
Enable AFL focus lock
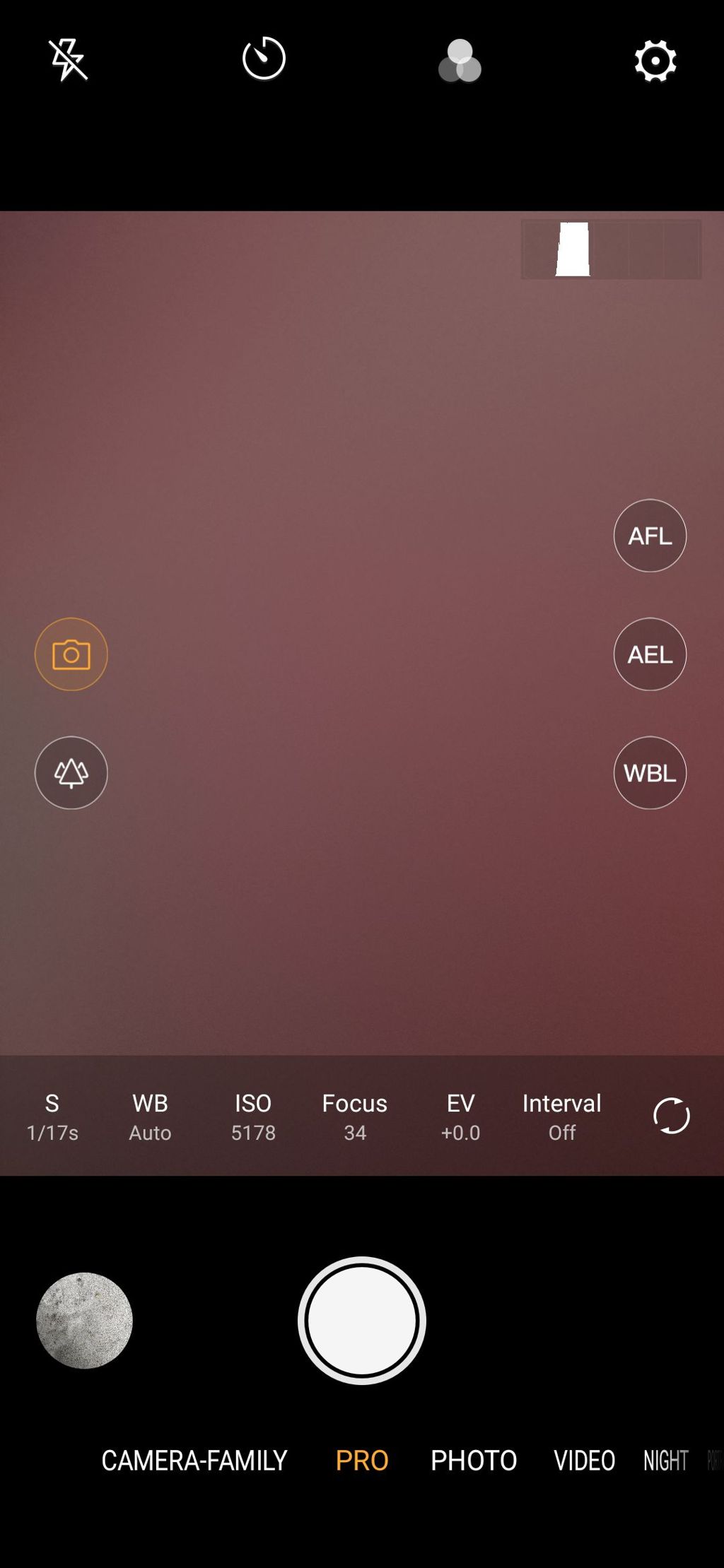tap(649, 536)
